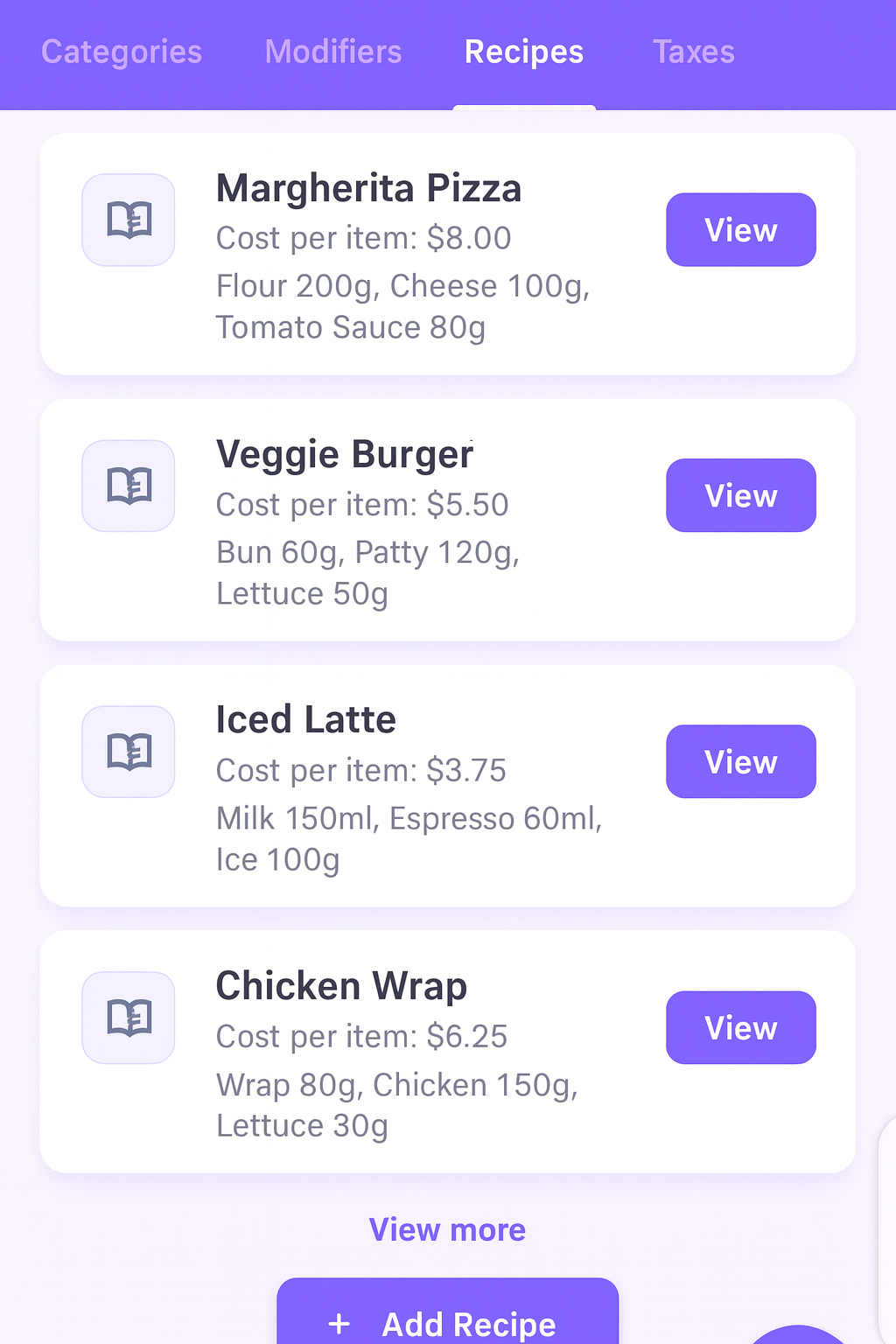The image size is (896, 1344).
Task: Switch to the Categories tab
Action: (x=121, y=52)
